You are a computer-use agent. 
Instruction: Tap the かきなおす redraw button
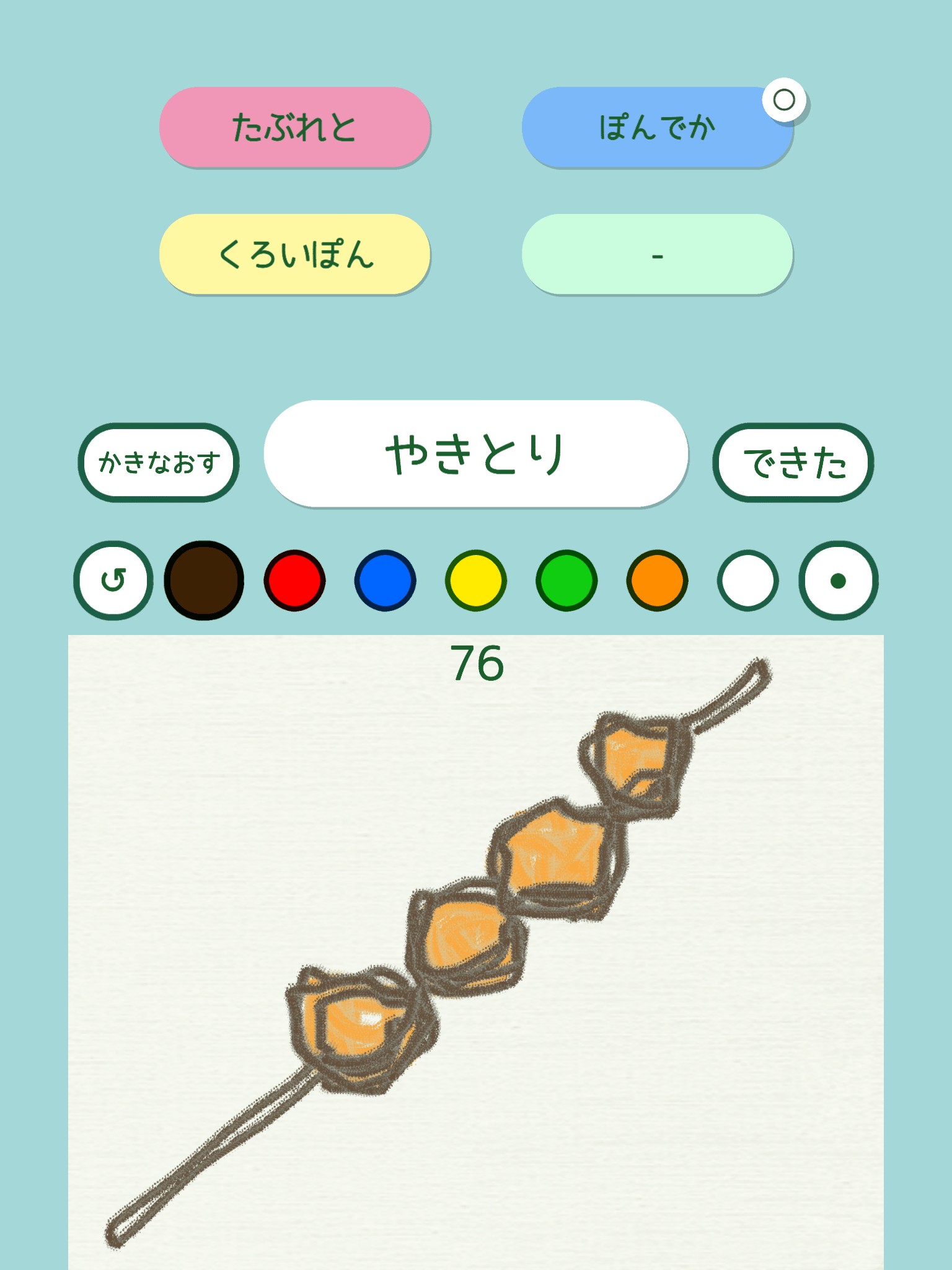tap(159, 463)
